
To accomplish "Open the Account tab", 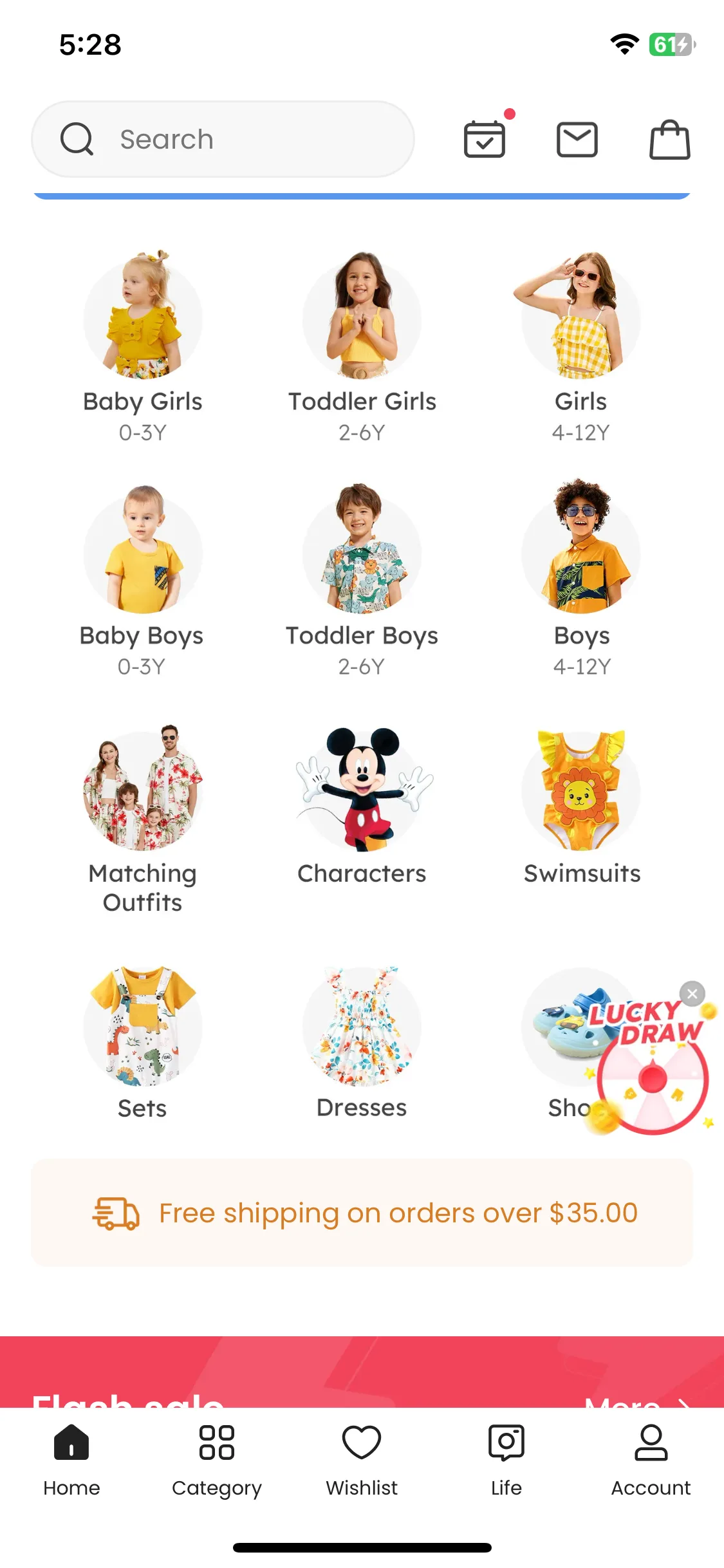I will [x=651, y=1459].
